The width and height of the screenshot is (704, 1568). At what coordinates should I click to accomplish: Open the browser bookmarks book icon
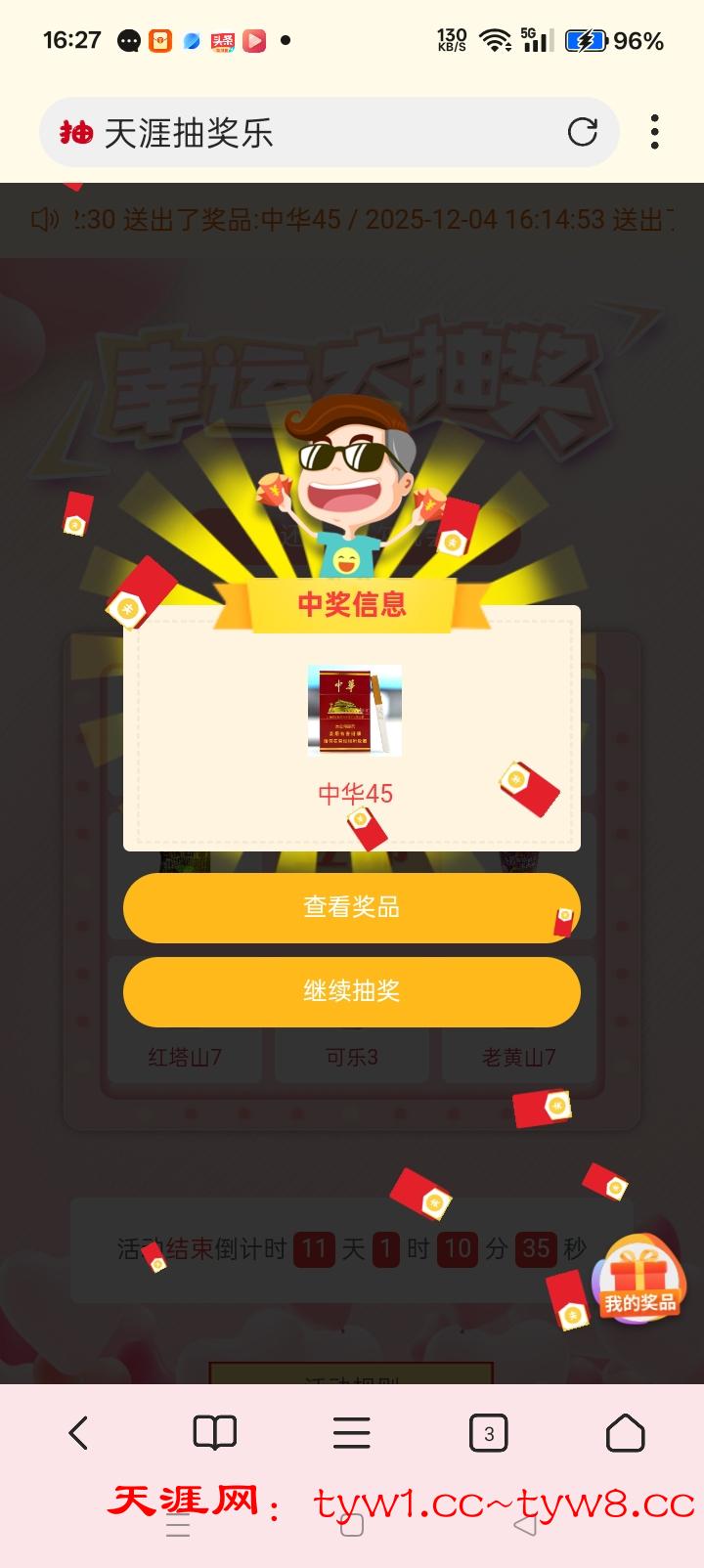[214, 1433]
